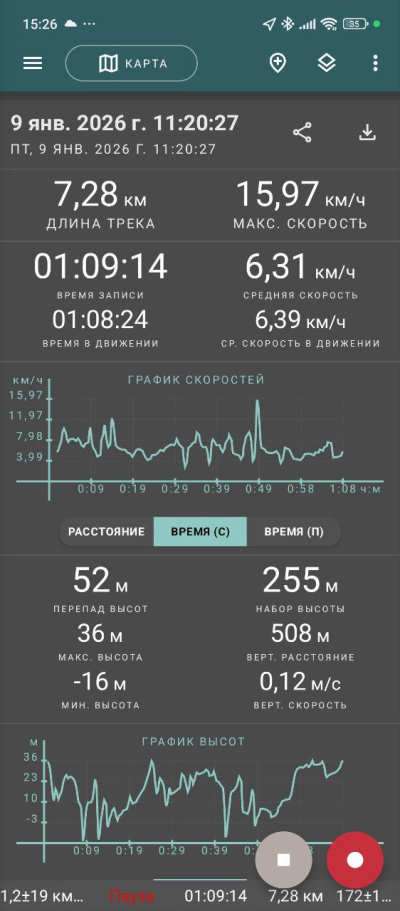Viewport: 400px width, 911px height.
Task: Download the track file
Action: tap(366, 132)
